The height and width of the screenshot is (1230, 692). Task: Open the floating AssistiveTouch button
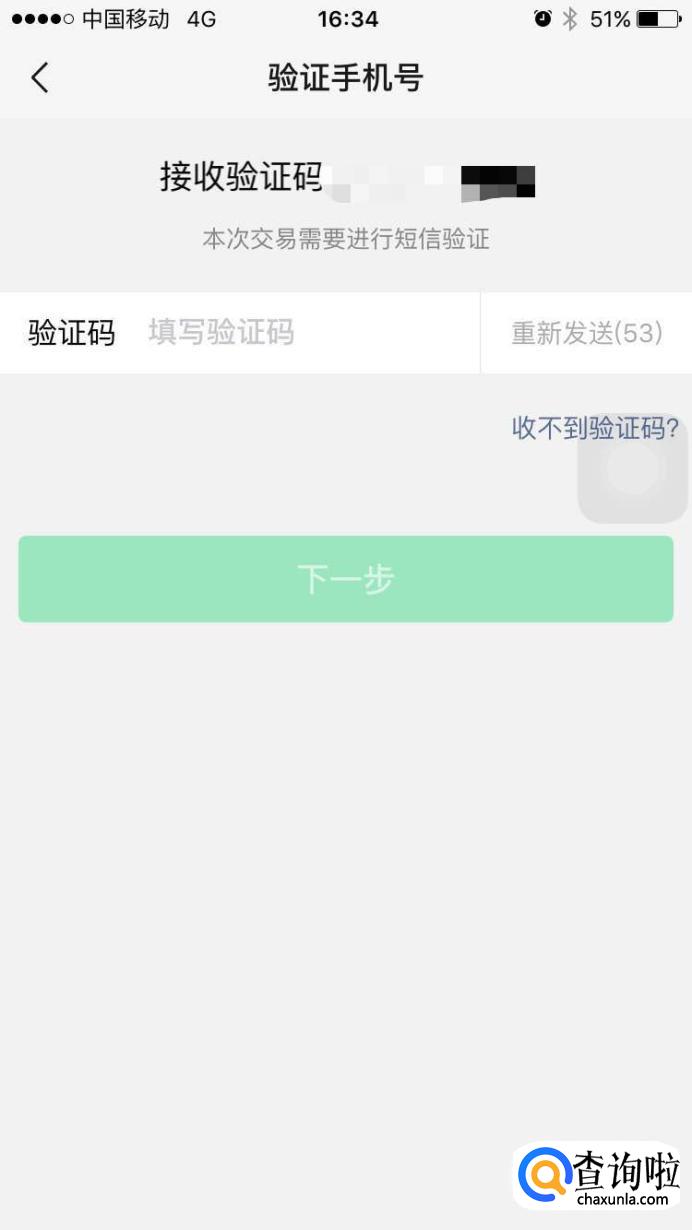point(634,468)
